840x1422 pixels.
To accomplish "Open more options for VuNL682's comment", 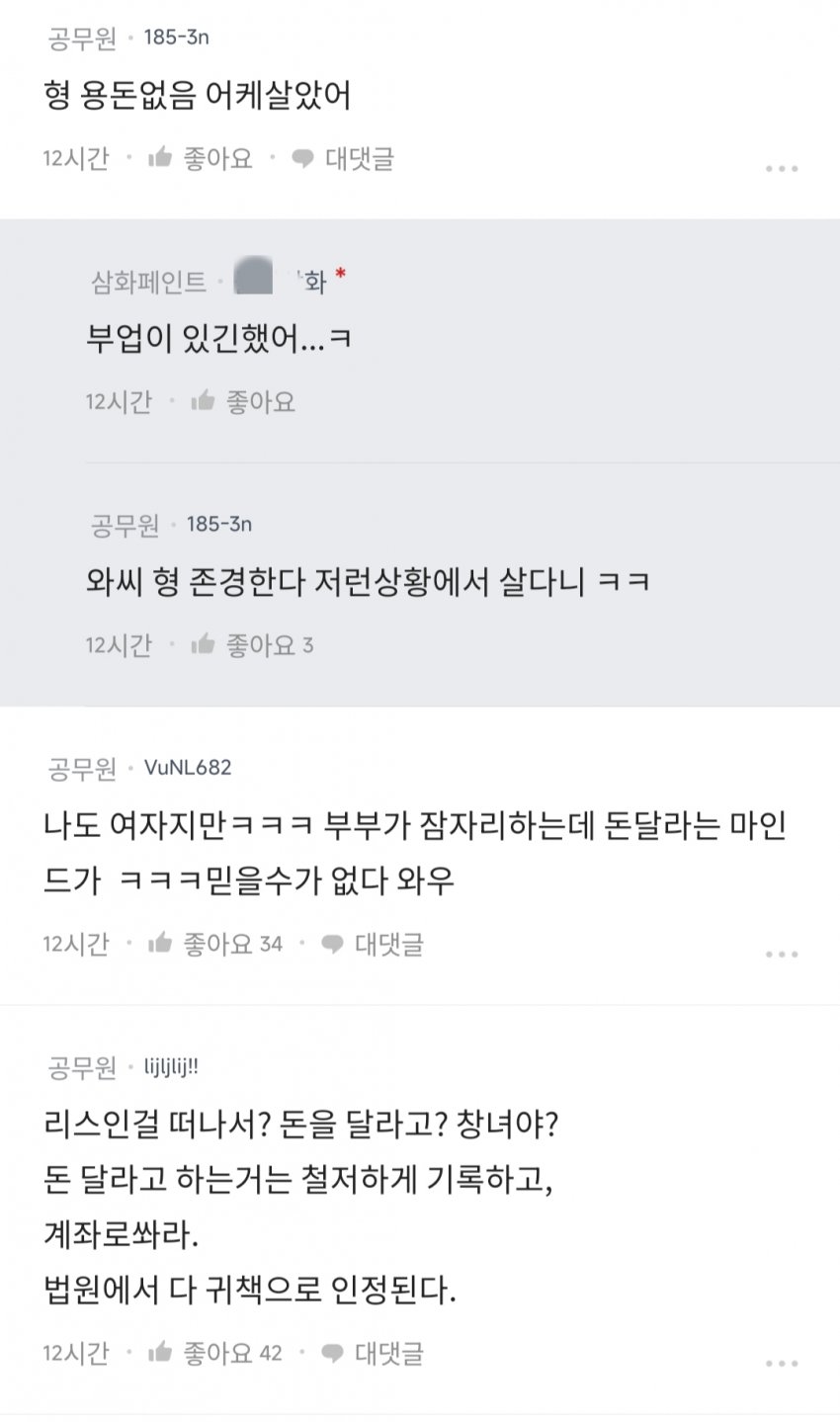I will point(781,955).
